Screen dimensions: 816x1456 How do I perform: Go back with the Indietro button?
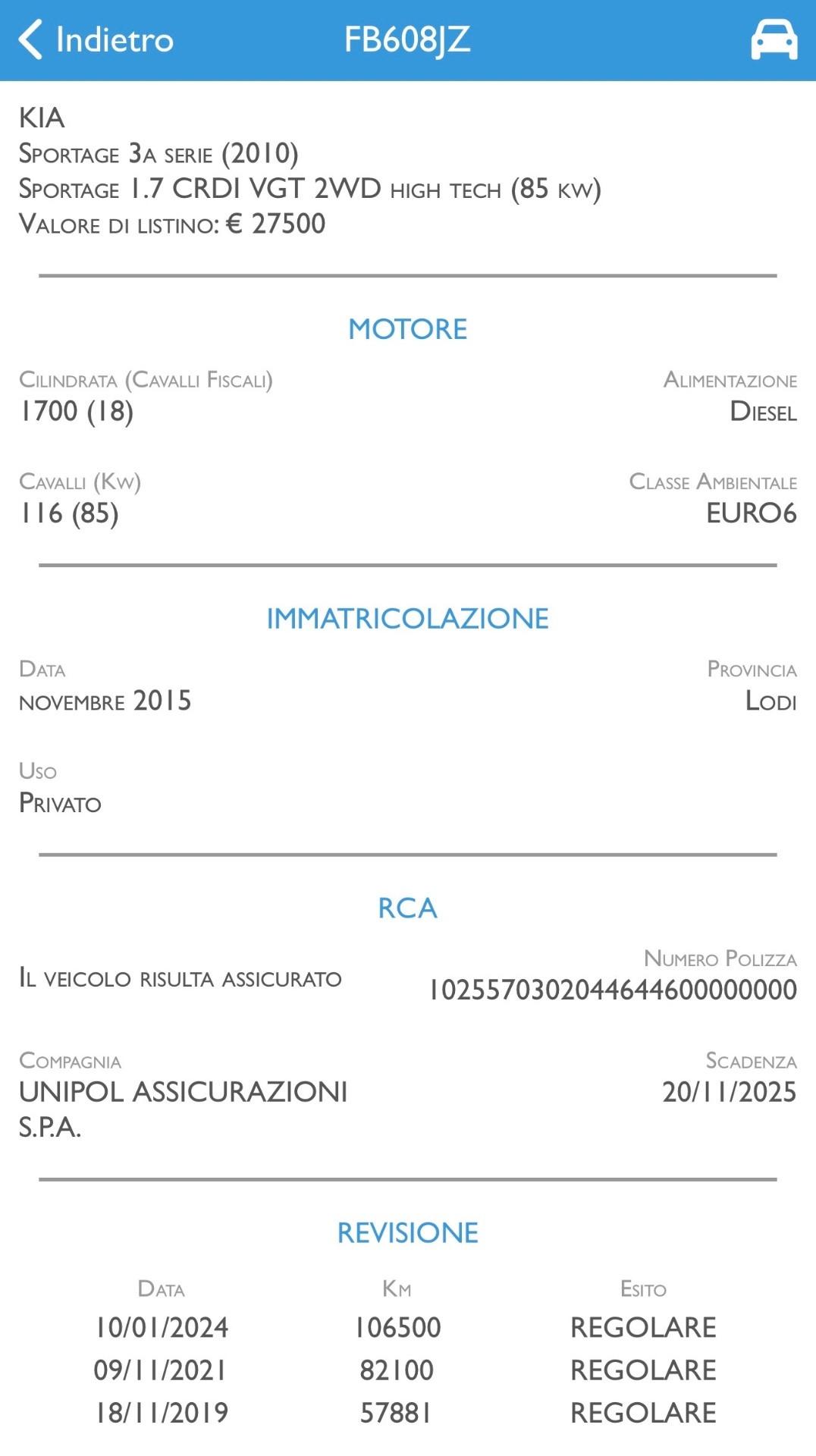click(x=96, y=39)
